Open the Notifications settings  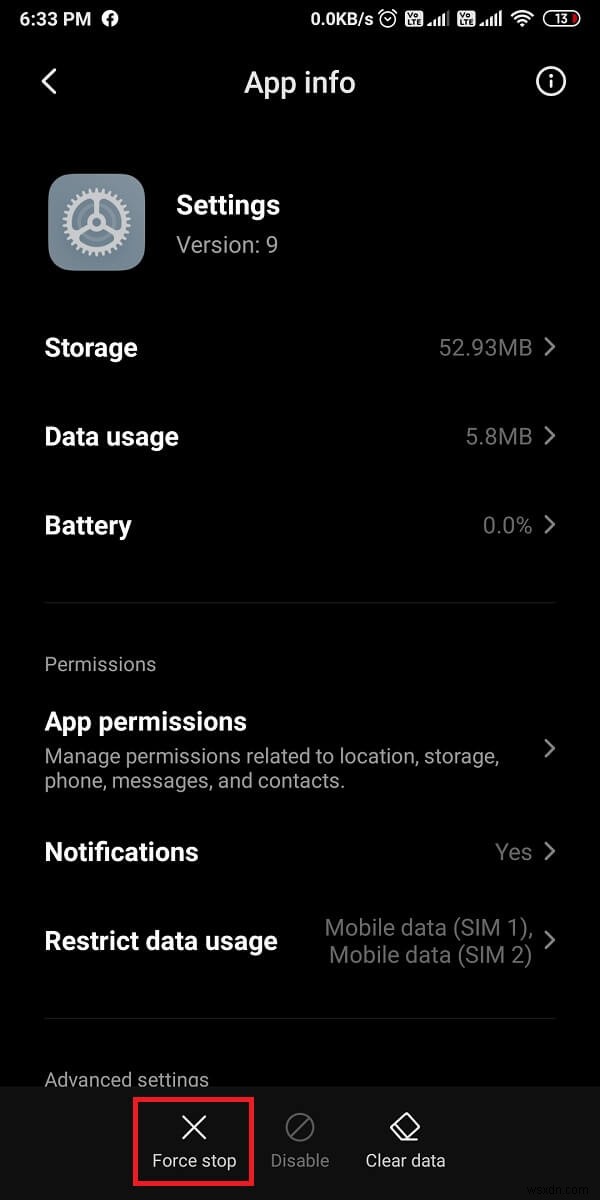pos(300,852)
